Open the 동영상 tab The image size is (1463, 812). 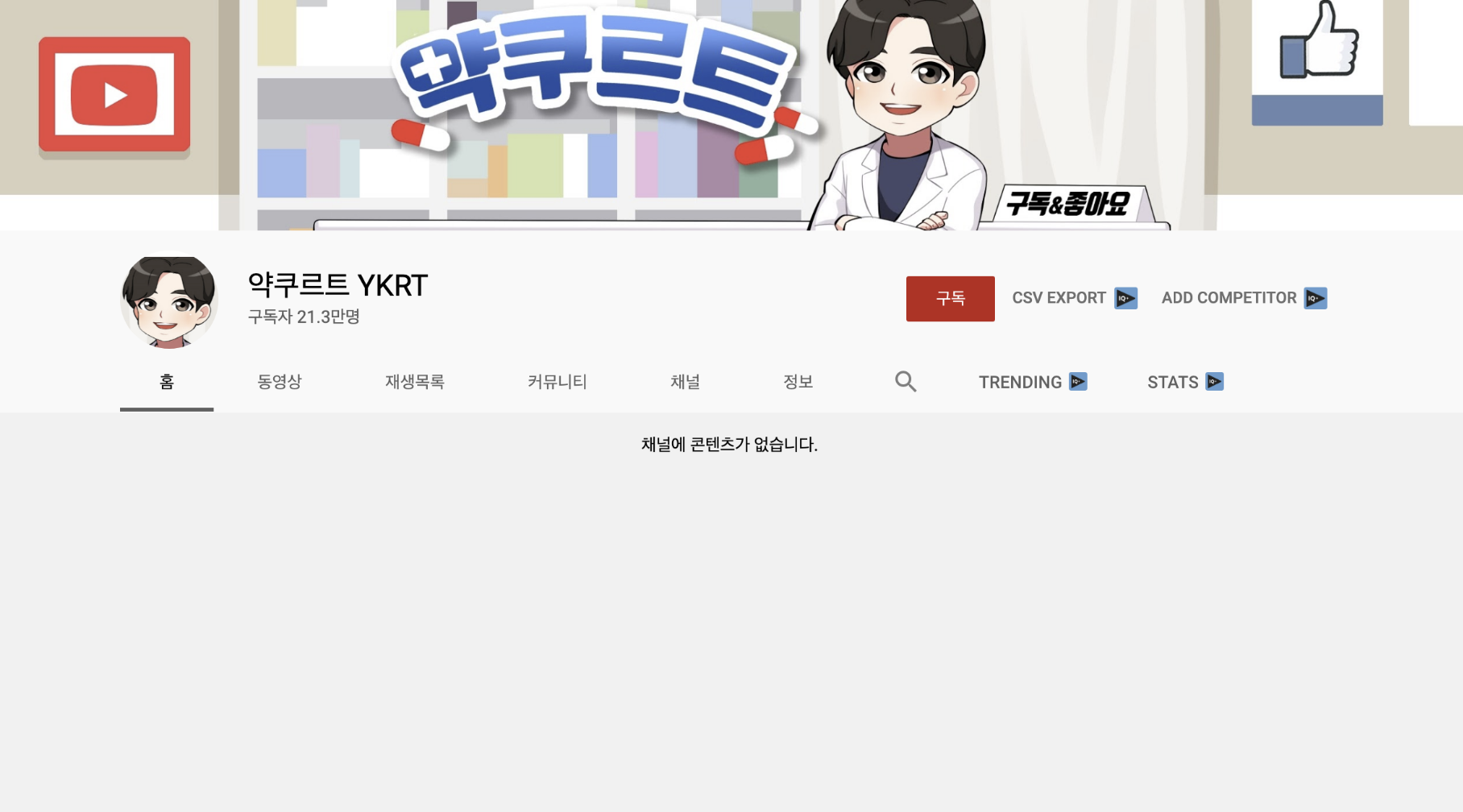(279, 382)
